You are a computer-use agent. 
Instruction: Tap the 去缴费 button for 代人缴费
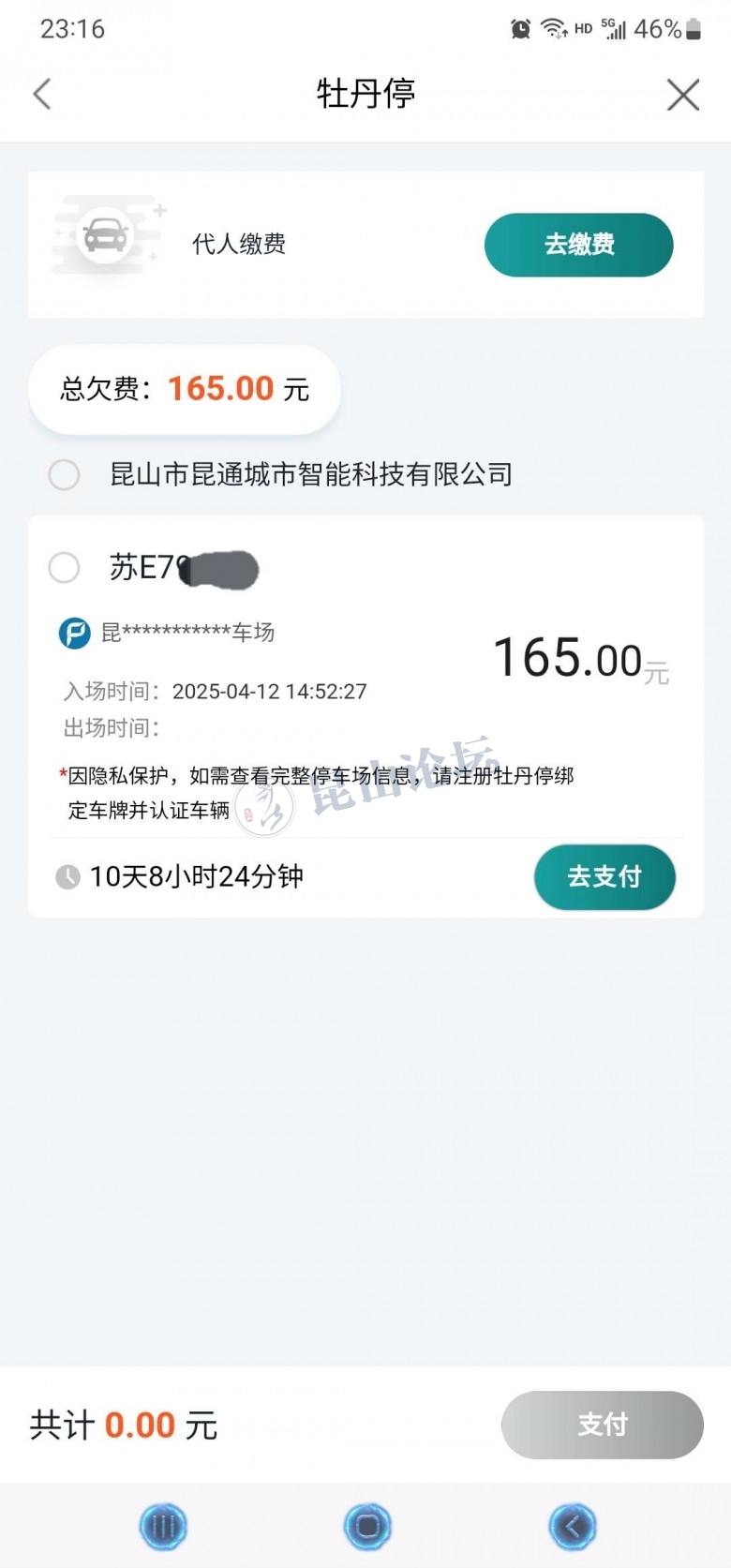coord(578,245)
